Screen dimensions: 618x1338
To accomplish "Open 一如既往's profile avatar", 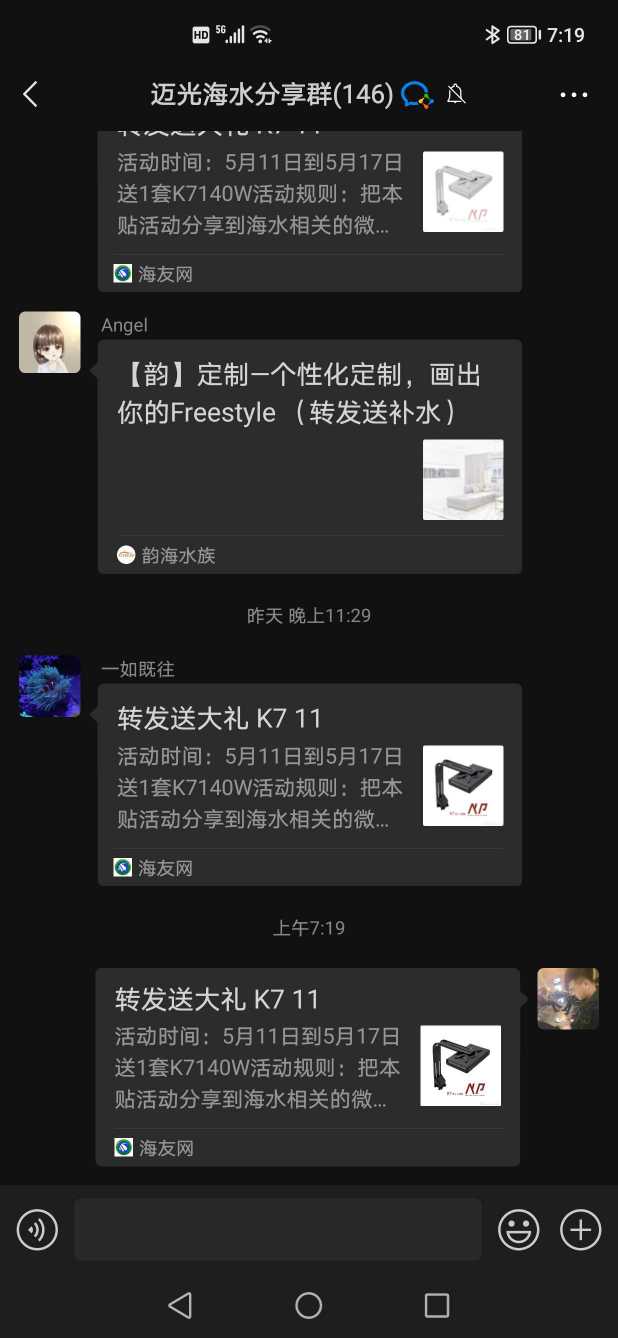I will click(50, 686).
